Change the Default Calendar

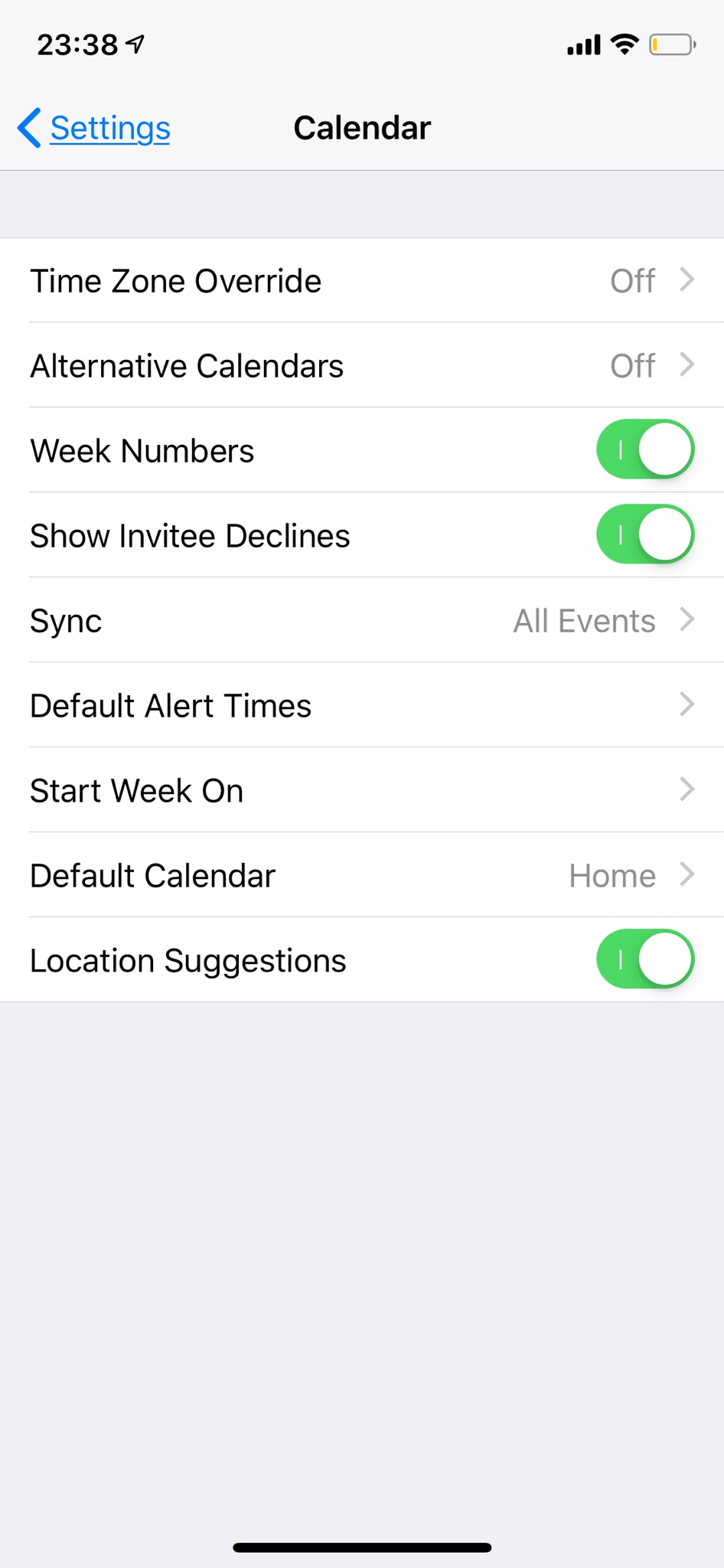coord(362,876)
